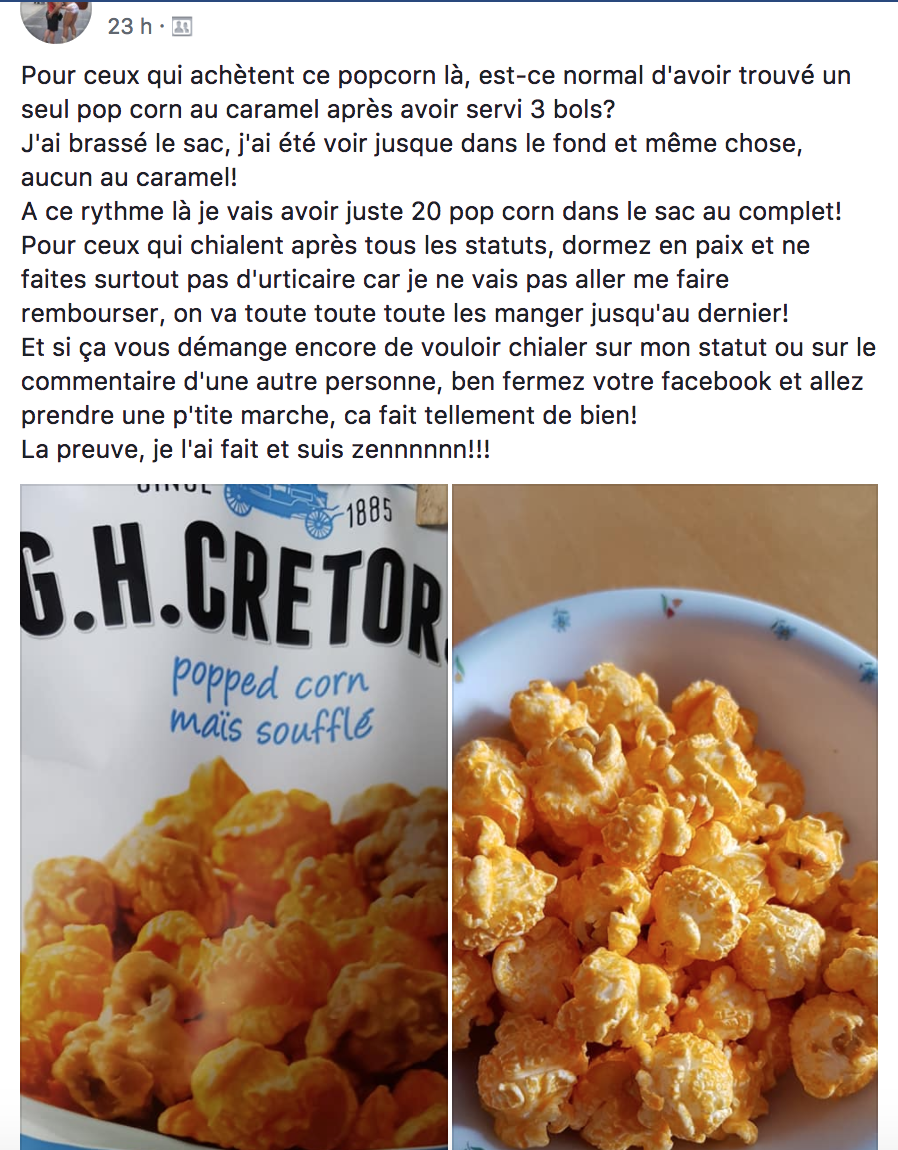Open the G.H. Cretors popcorn bag photo
The height and width of the screenshot is (1150, 898).
coord(233,815)
